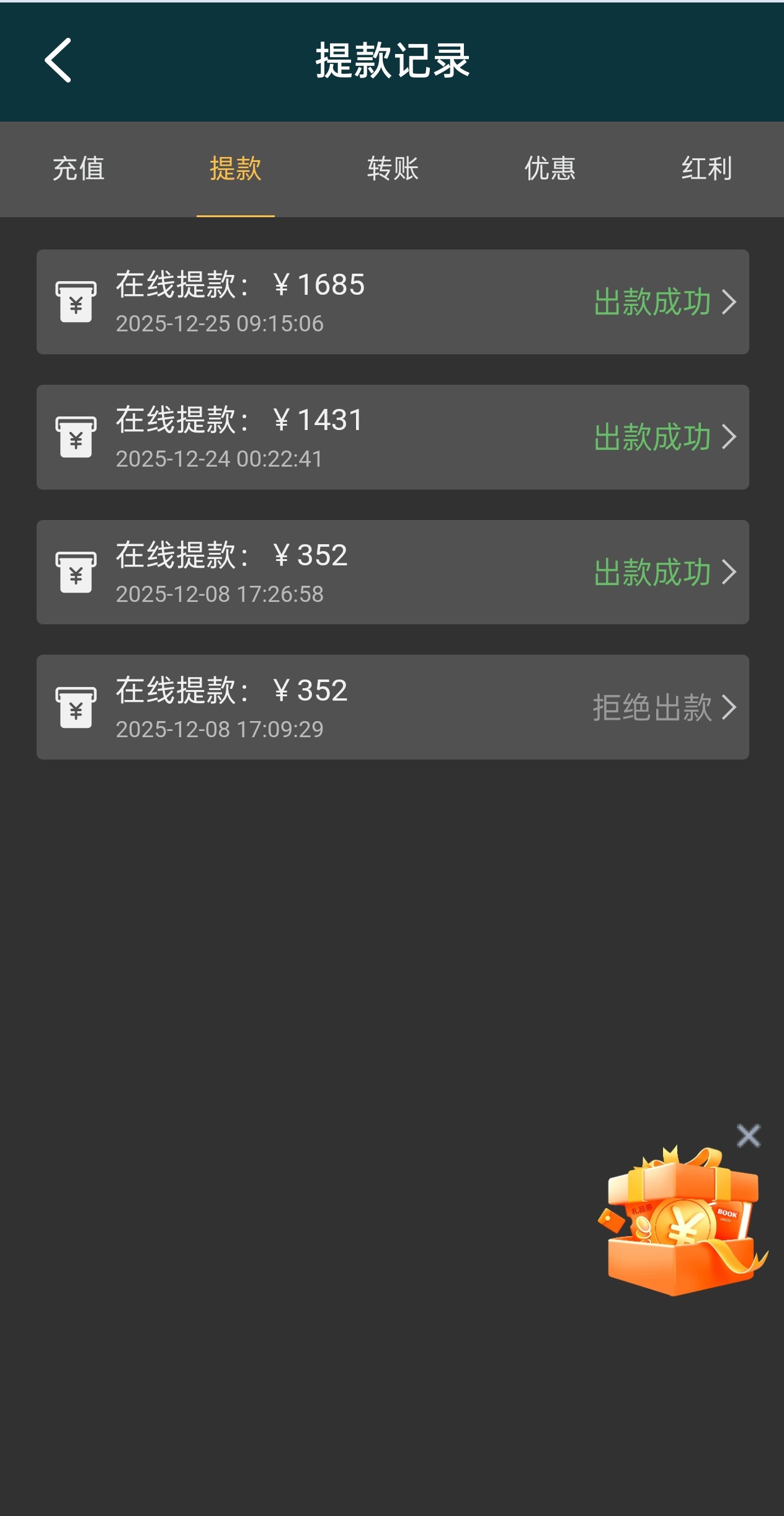The image size is (784, 1516).
Task: Switch to the 充值 tab
Action: coord(78,169)
